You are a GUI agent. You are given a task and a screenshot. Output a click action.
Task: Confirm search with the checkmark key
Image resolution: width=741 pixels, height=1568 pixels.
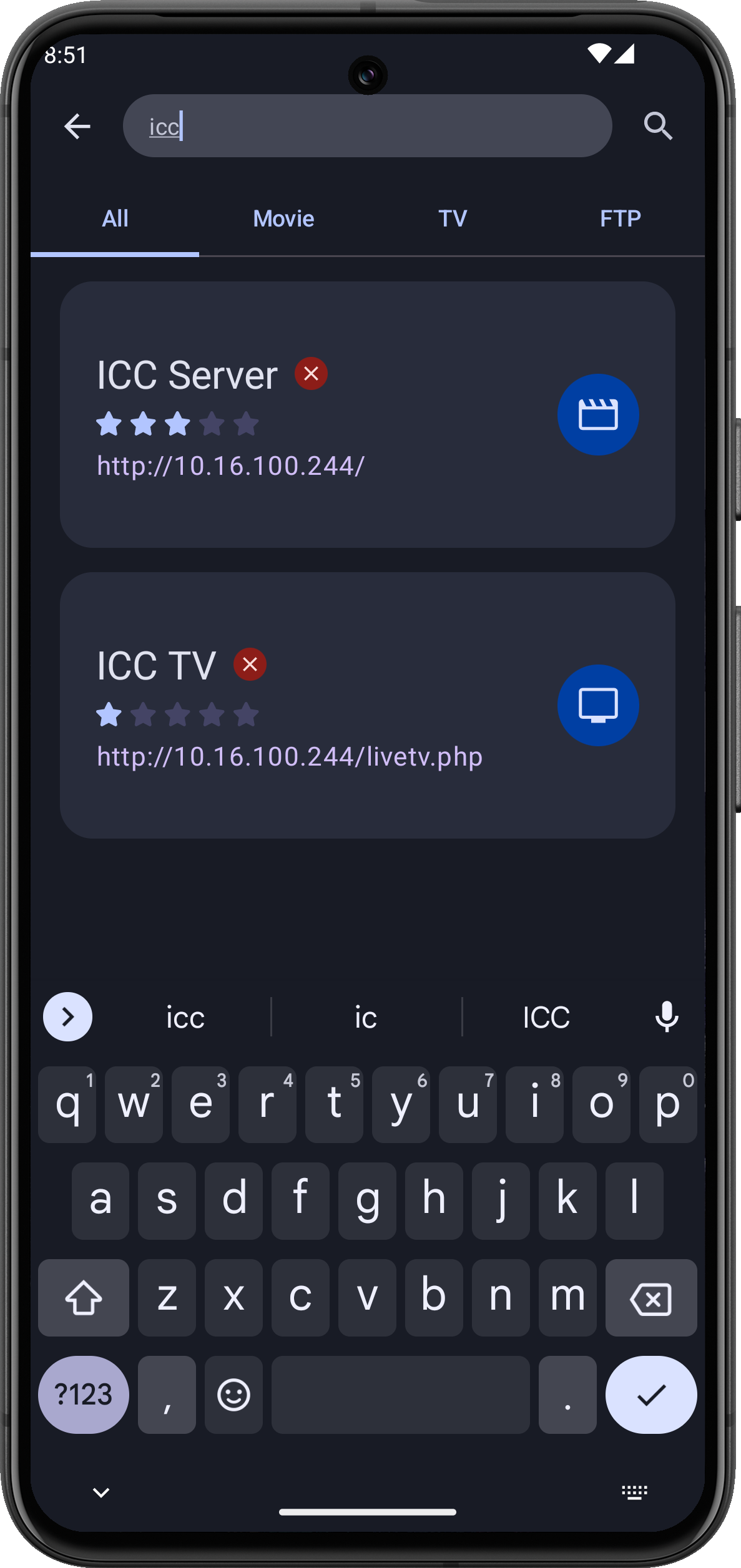[x=650, y=1395]
